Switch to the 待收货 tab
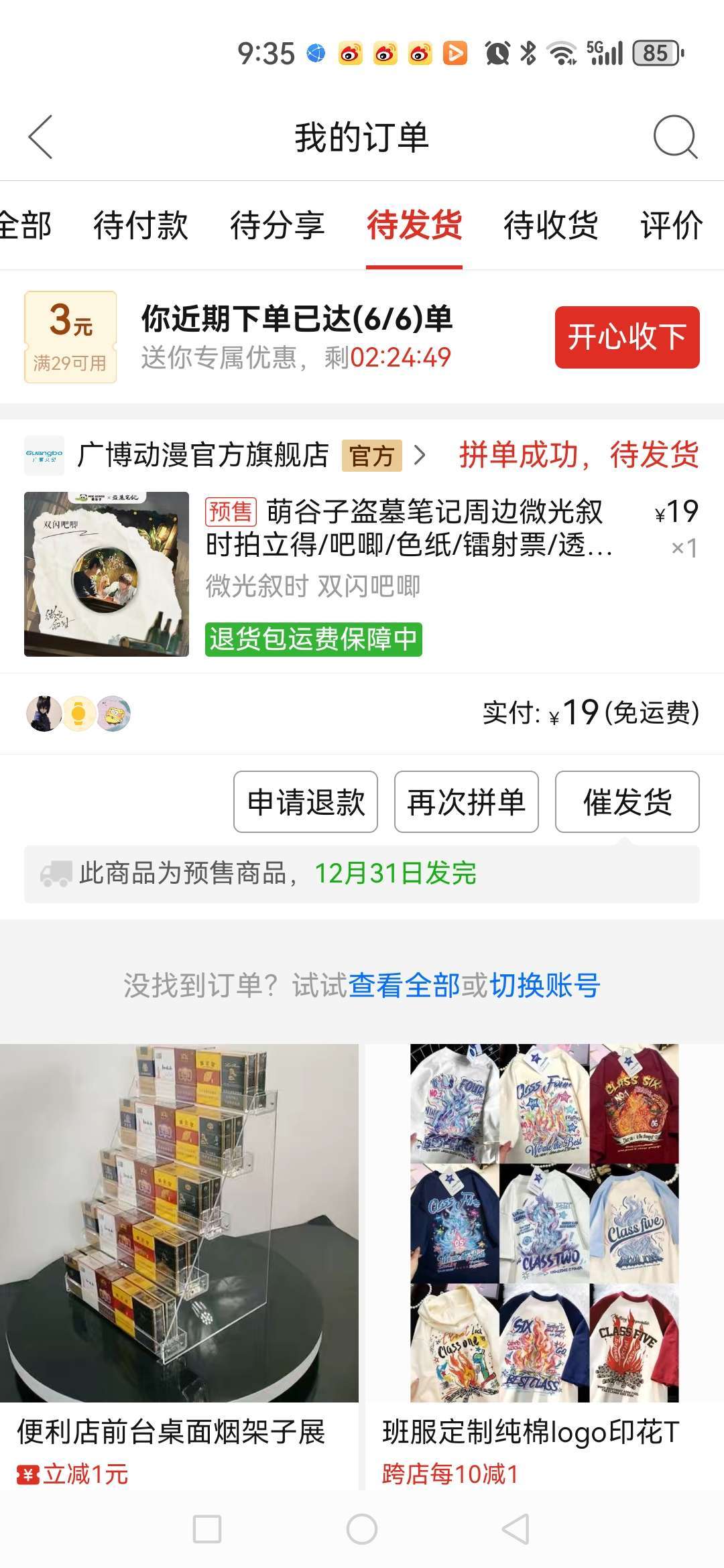The height and width of the screenshot is (1568, 724). pos(551,225)
